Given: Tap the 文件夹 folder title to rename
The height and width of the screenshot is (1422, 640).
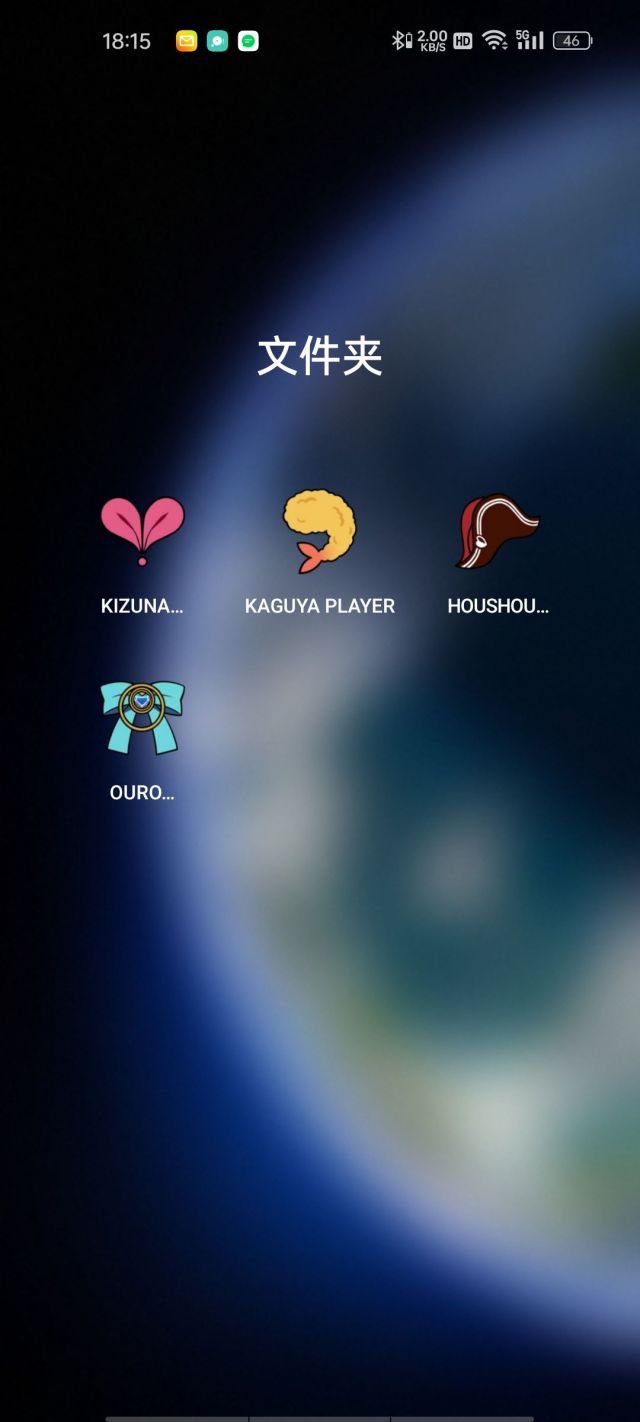Looking at the screenshot, I should click(x=320, y=357).
